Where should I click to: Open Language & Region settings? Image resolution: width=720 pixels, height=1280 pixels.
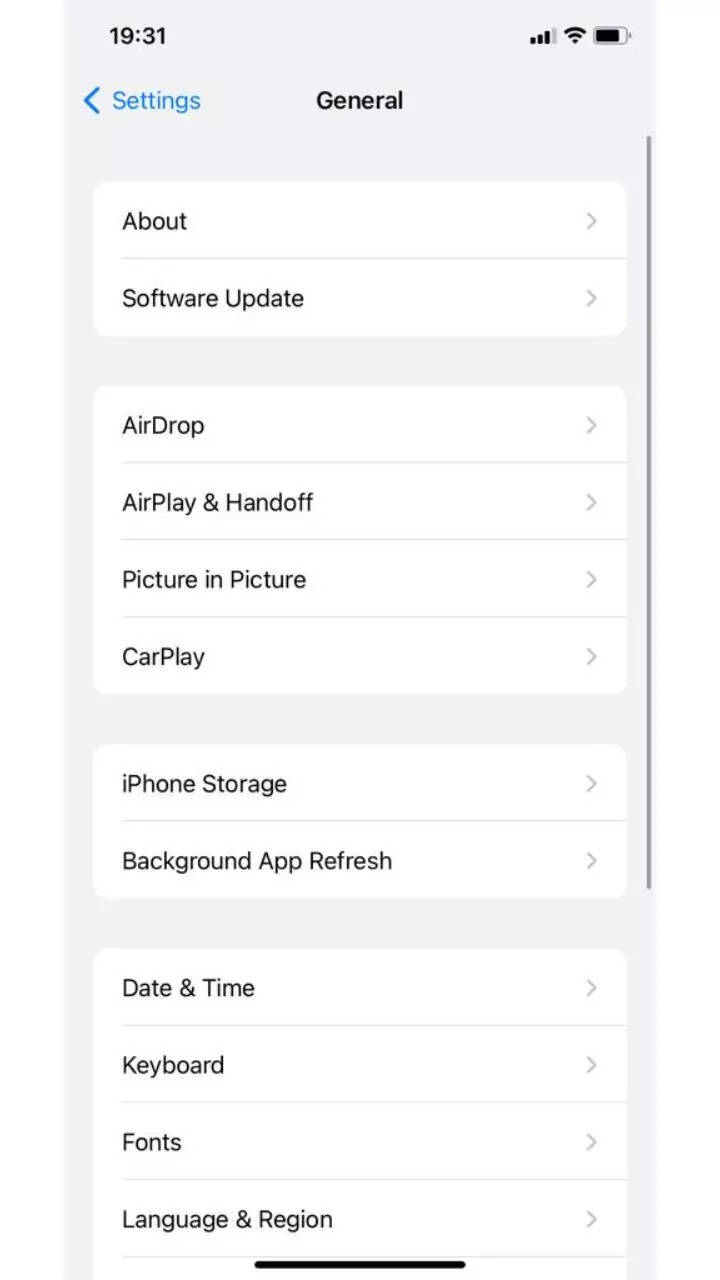(359, 1218)
